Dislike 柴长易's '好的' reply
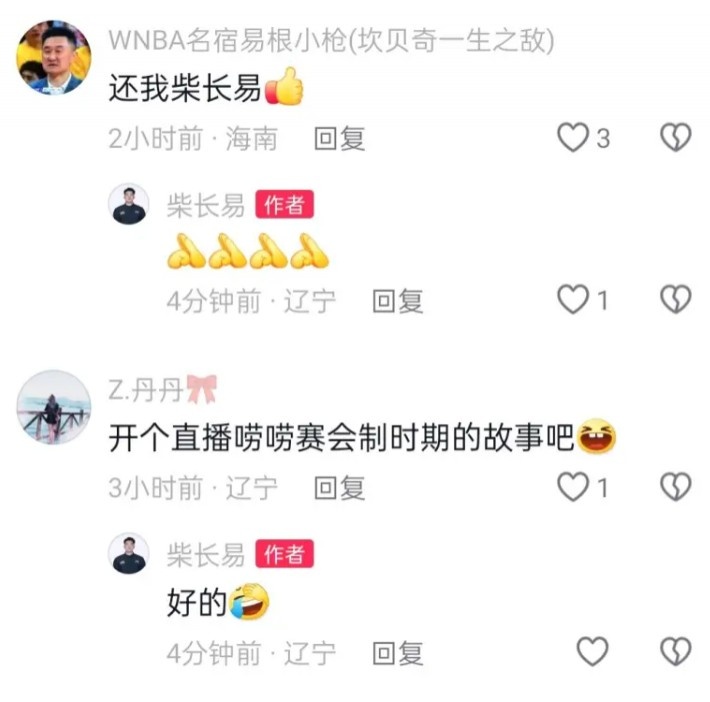The height and width of the screenshot is (702, 710). coord(676,652)
